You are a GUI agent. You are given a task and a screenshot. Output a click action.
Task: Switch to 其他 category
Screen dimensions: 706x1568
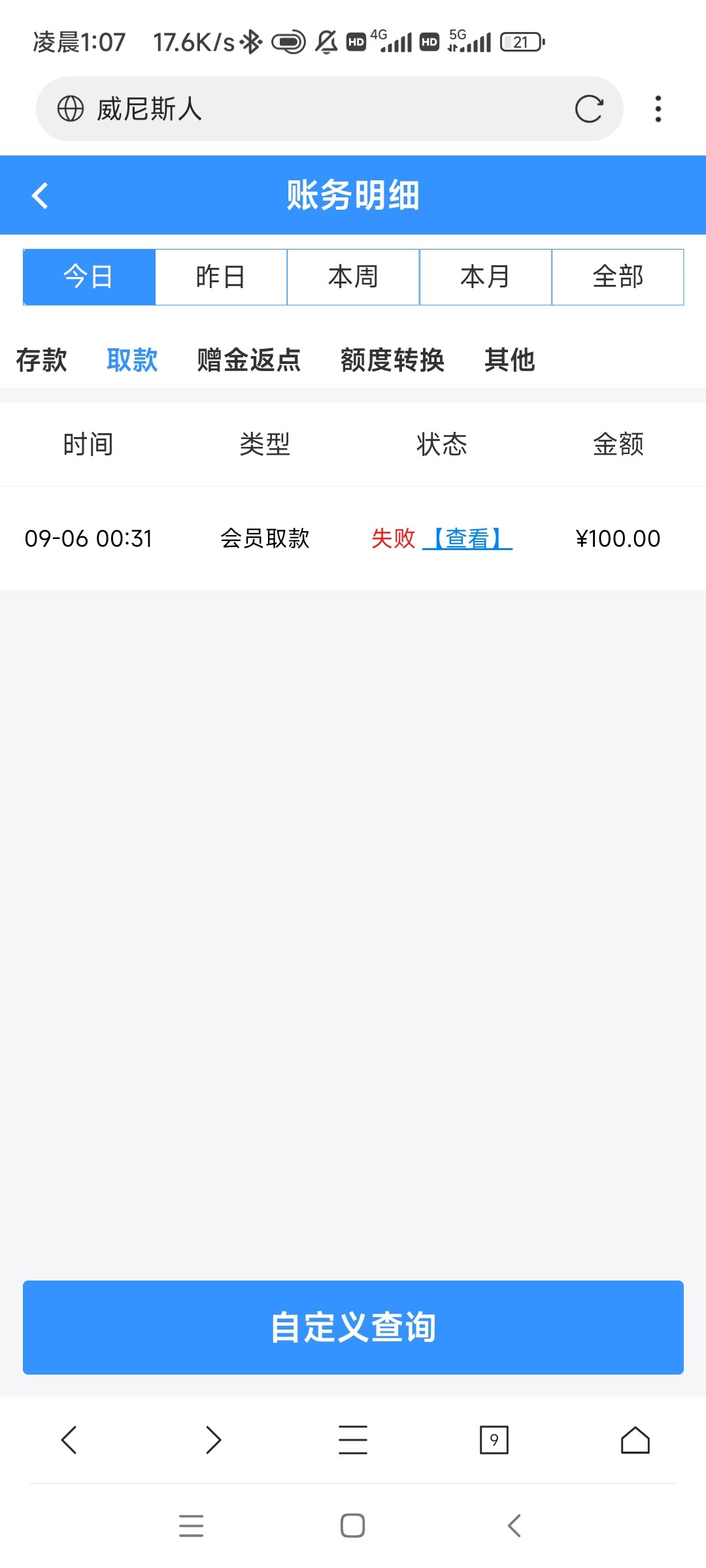tap(509, 360)
